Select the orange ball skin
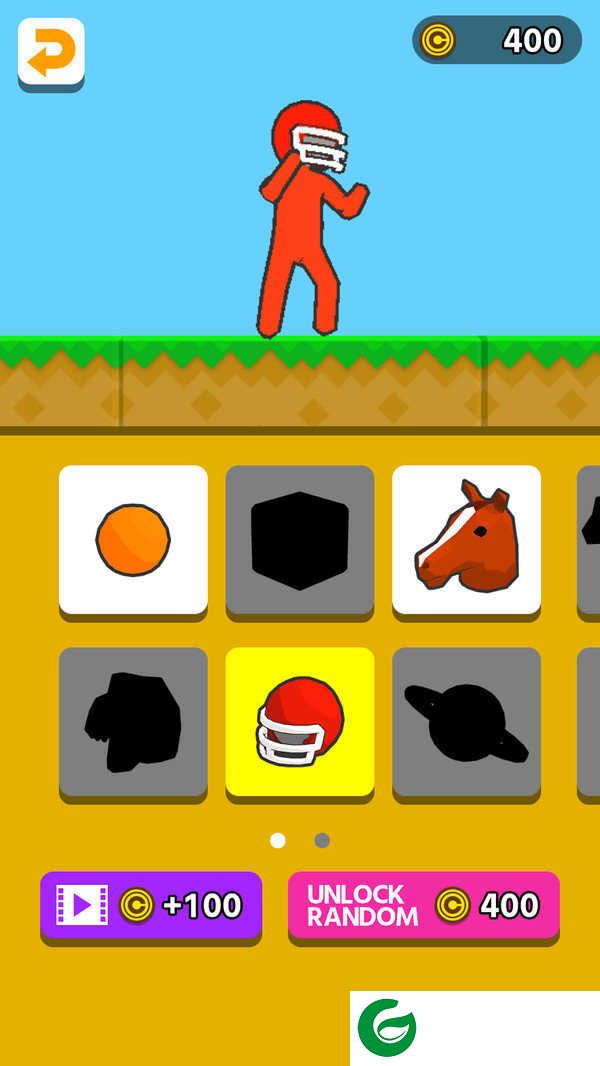Screen dimensions: 600x1066 coord(133,540)
